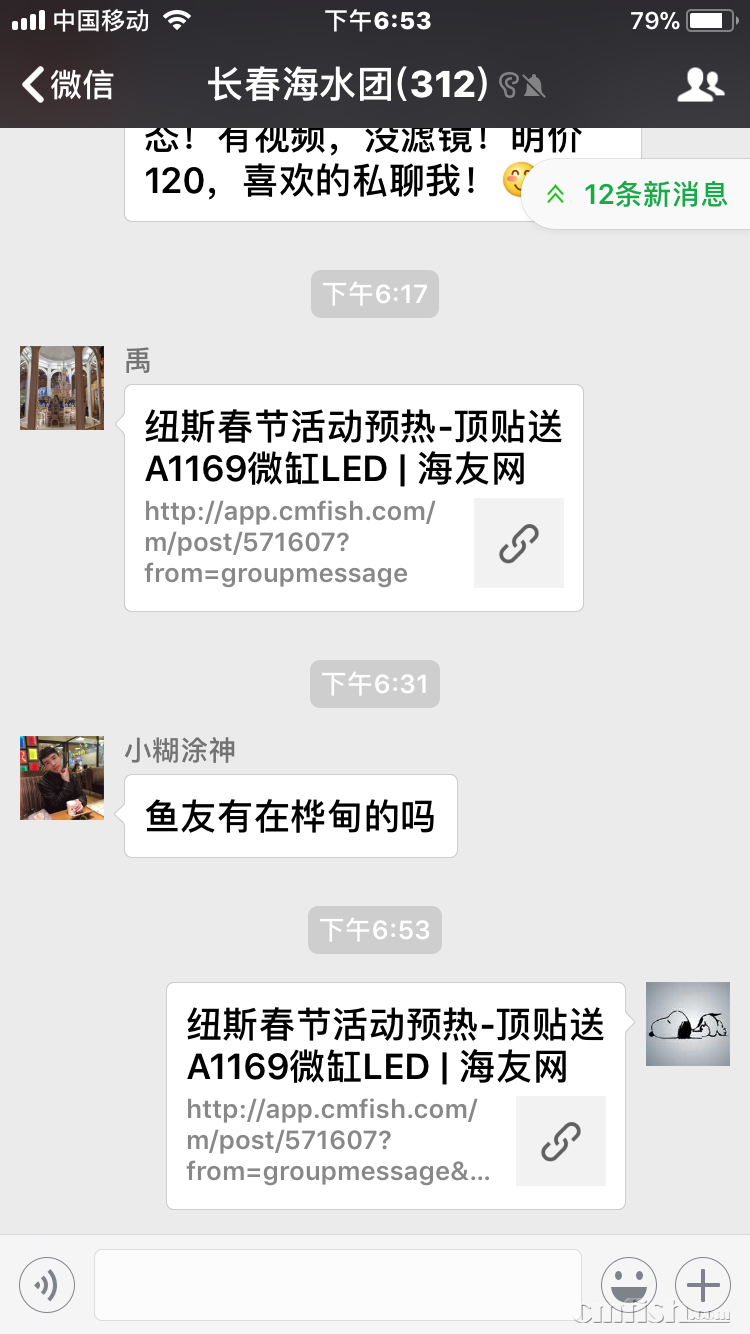Jump to the 12条新消息 unread messages
750x1334 pixels.
point(638,194)
